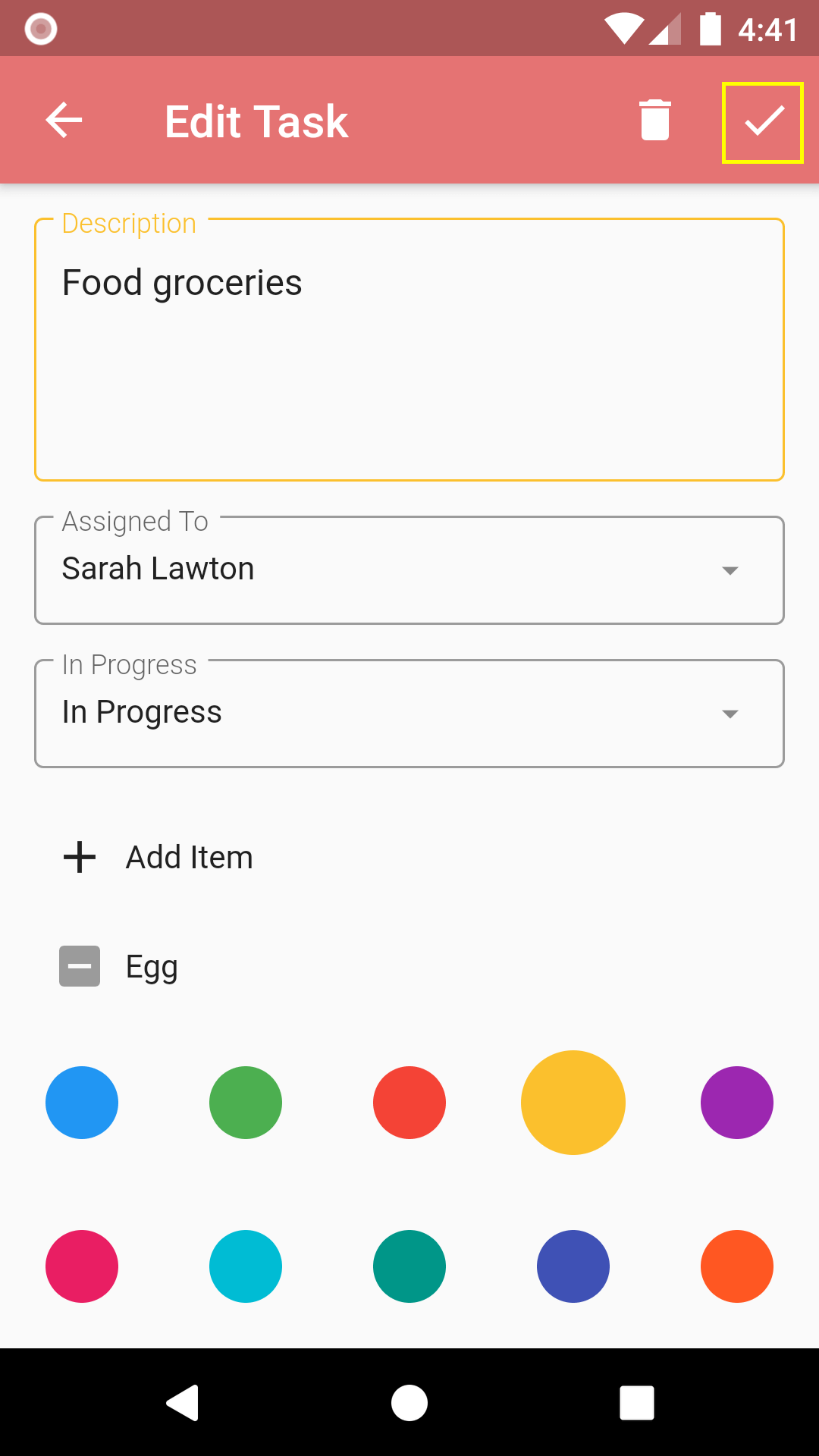
Task: Tap the system home button
Action: [x=409, y=1403]
